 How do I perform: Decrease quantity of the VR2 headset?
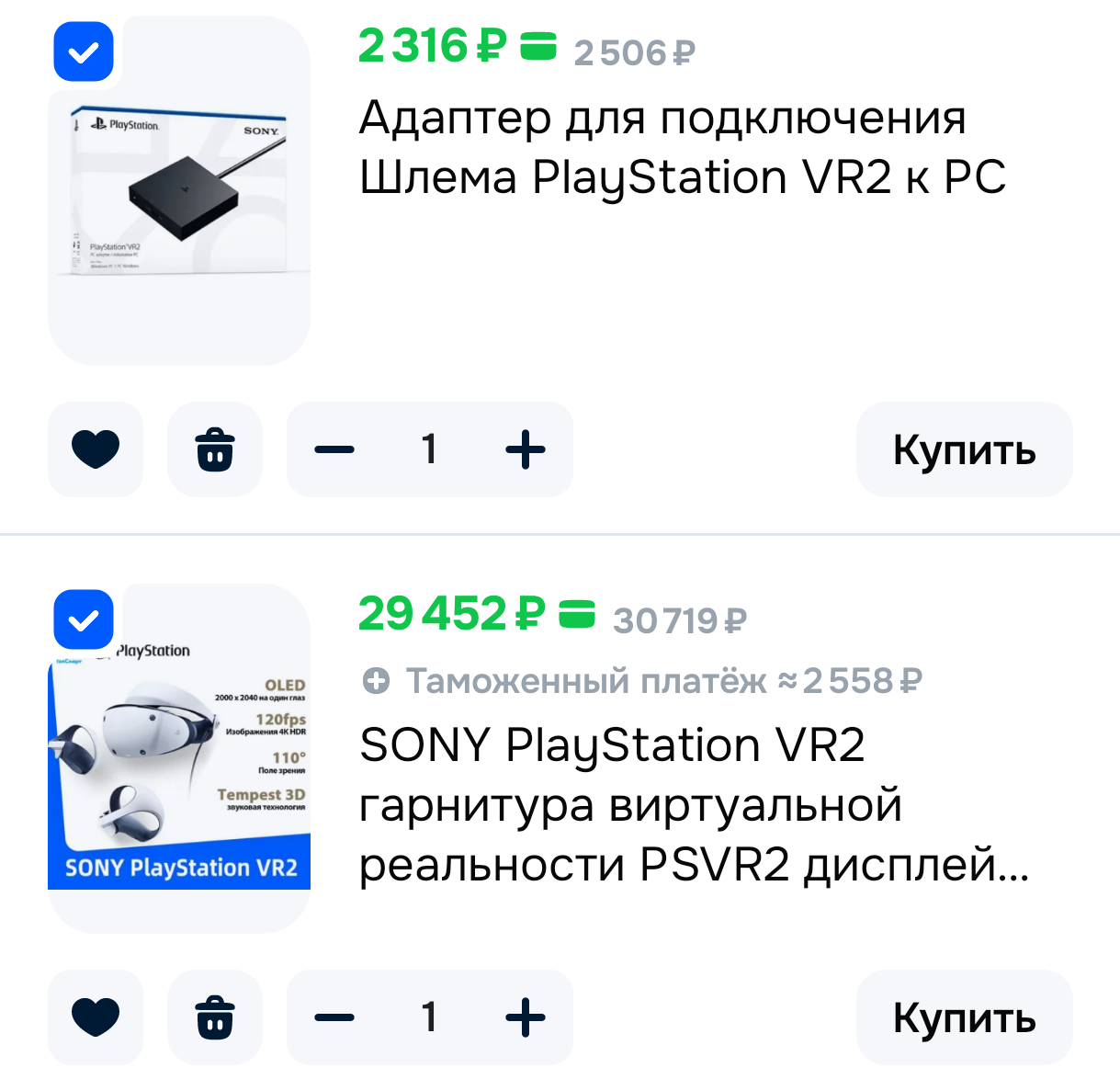(x=334, y=1017)
